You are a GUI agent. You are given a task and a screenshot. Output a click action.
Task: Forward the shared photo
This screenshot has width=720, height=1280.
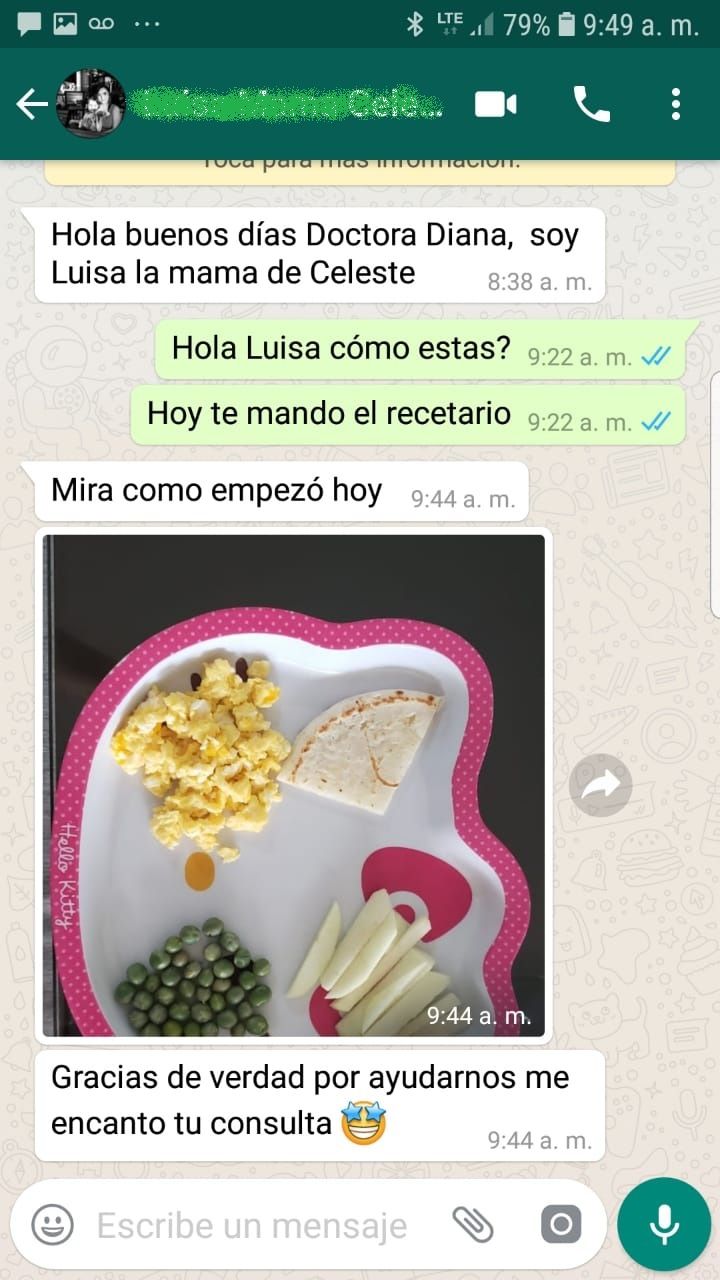pyautogui.click(x=601, y=786)
